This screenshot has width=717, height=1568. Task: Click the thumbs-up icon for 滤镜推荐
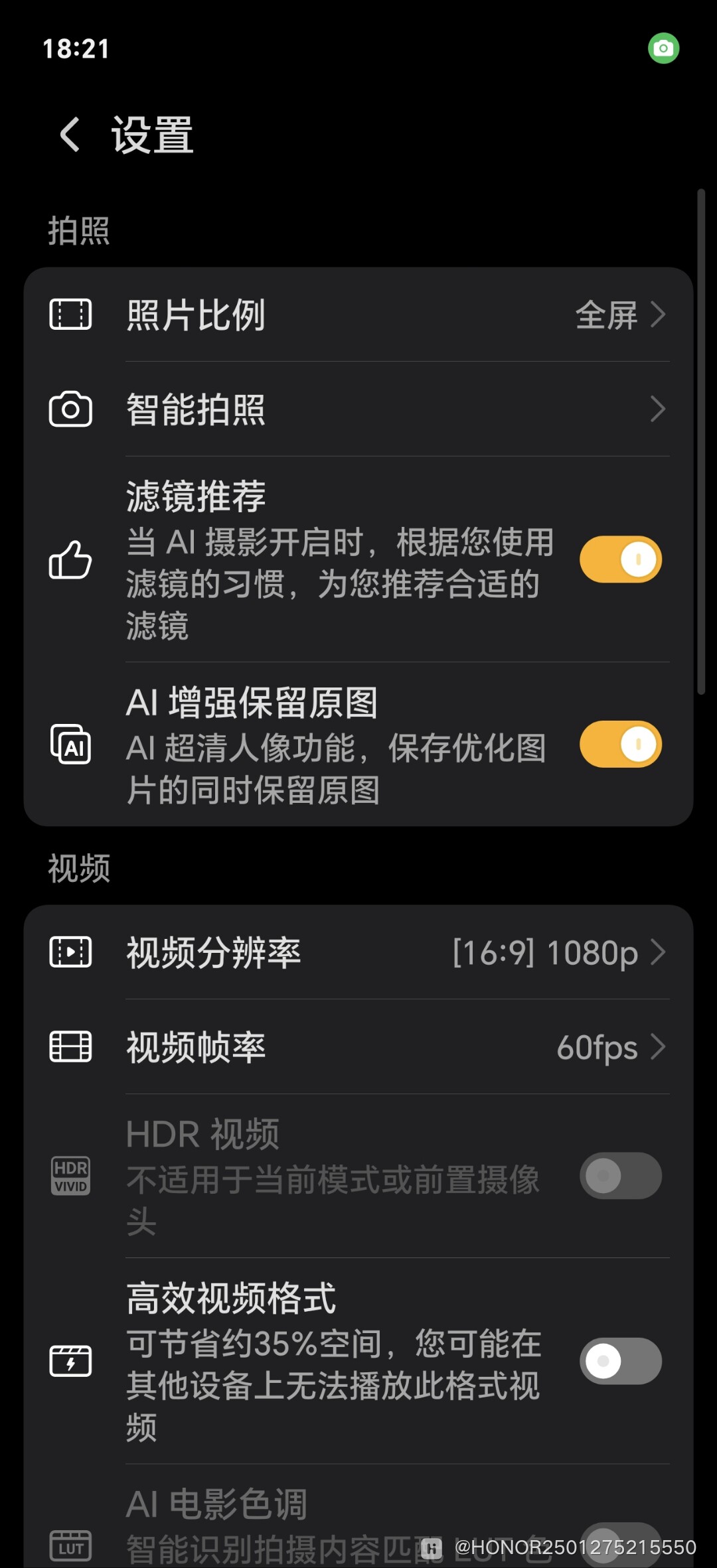pos(70,561)
